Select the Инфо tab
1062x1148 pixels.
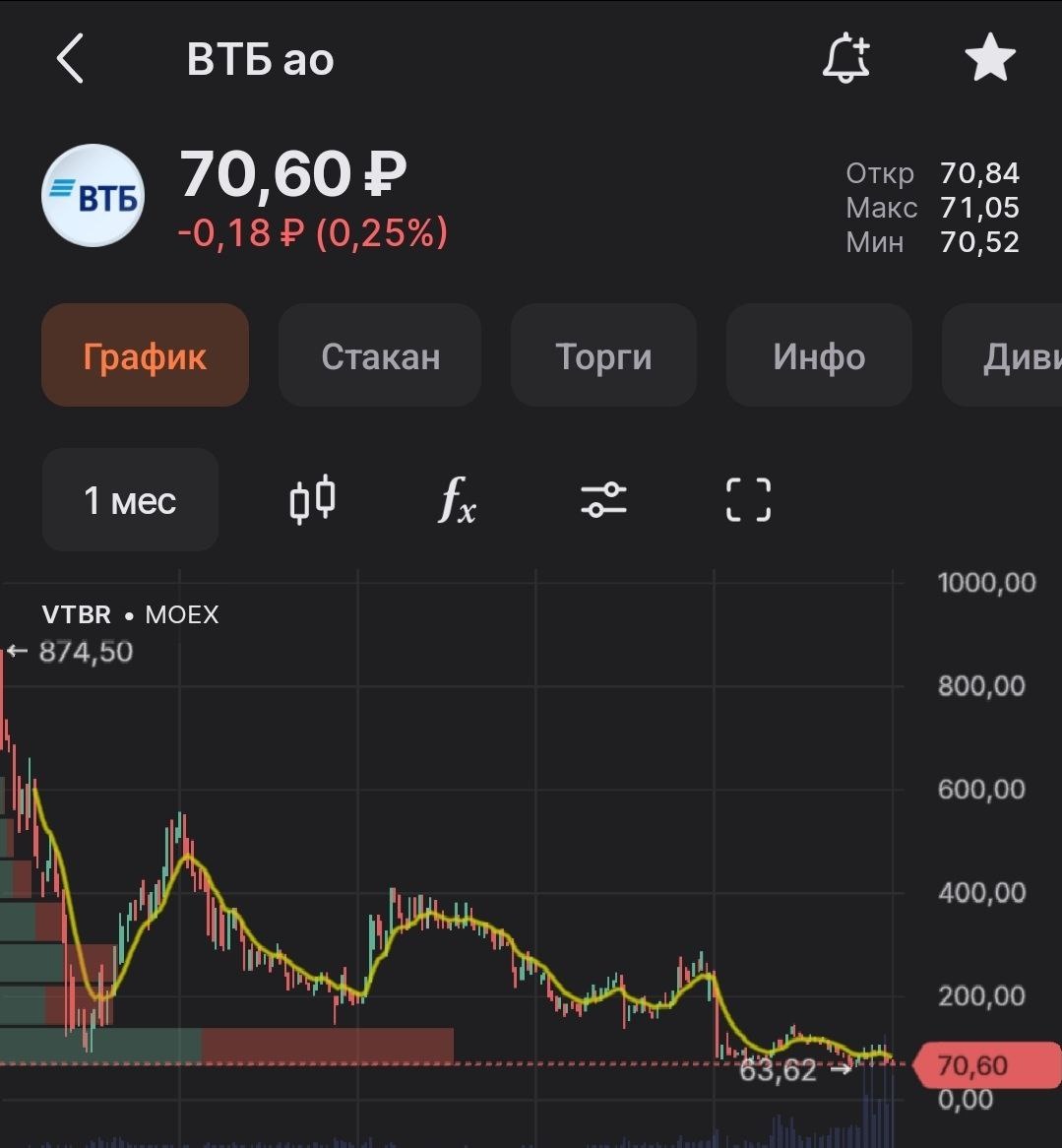coord(818,355)
